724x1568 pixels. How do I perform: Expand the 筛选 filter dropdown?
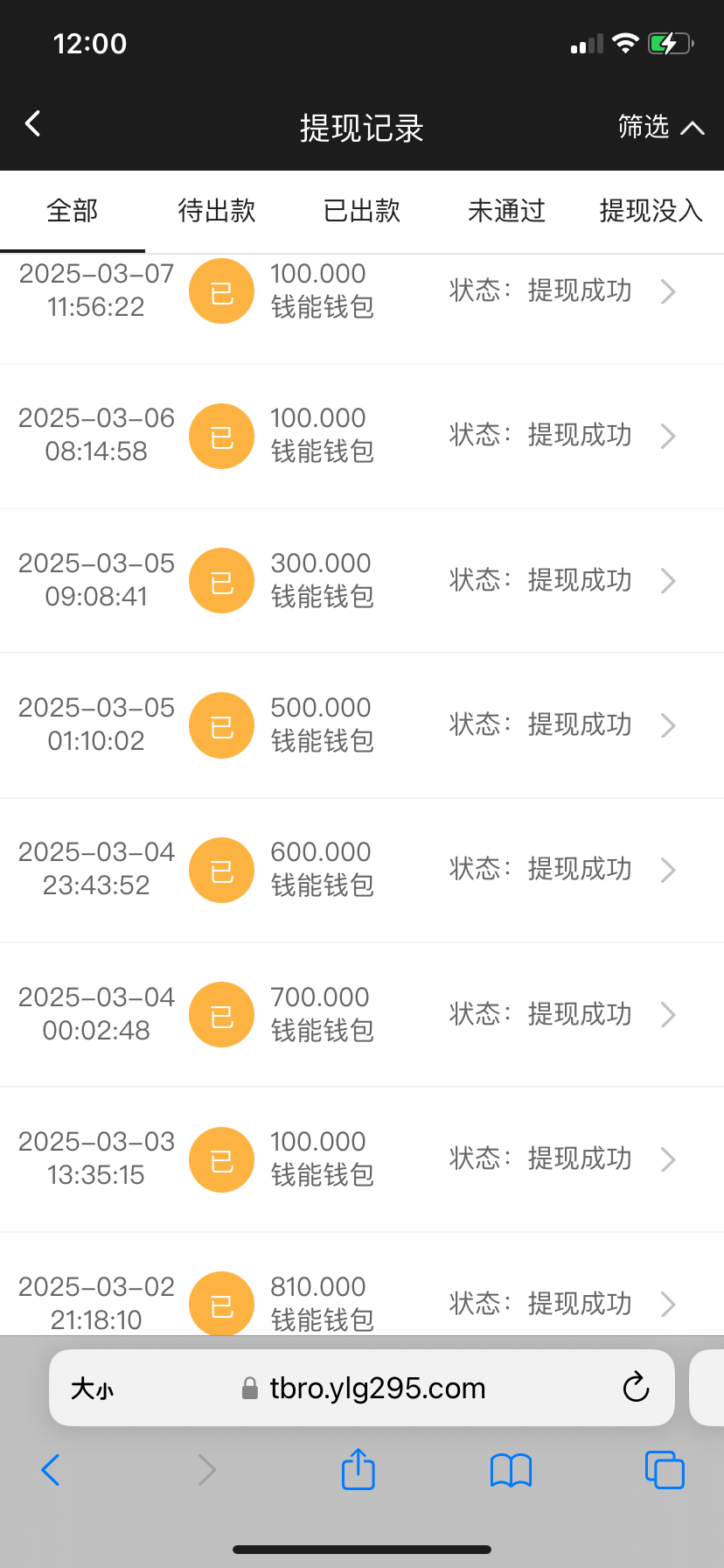[660, 127]
